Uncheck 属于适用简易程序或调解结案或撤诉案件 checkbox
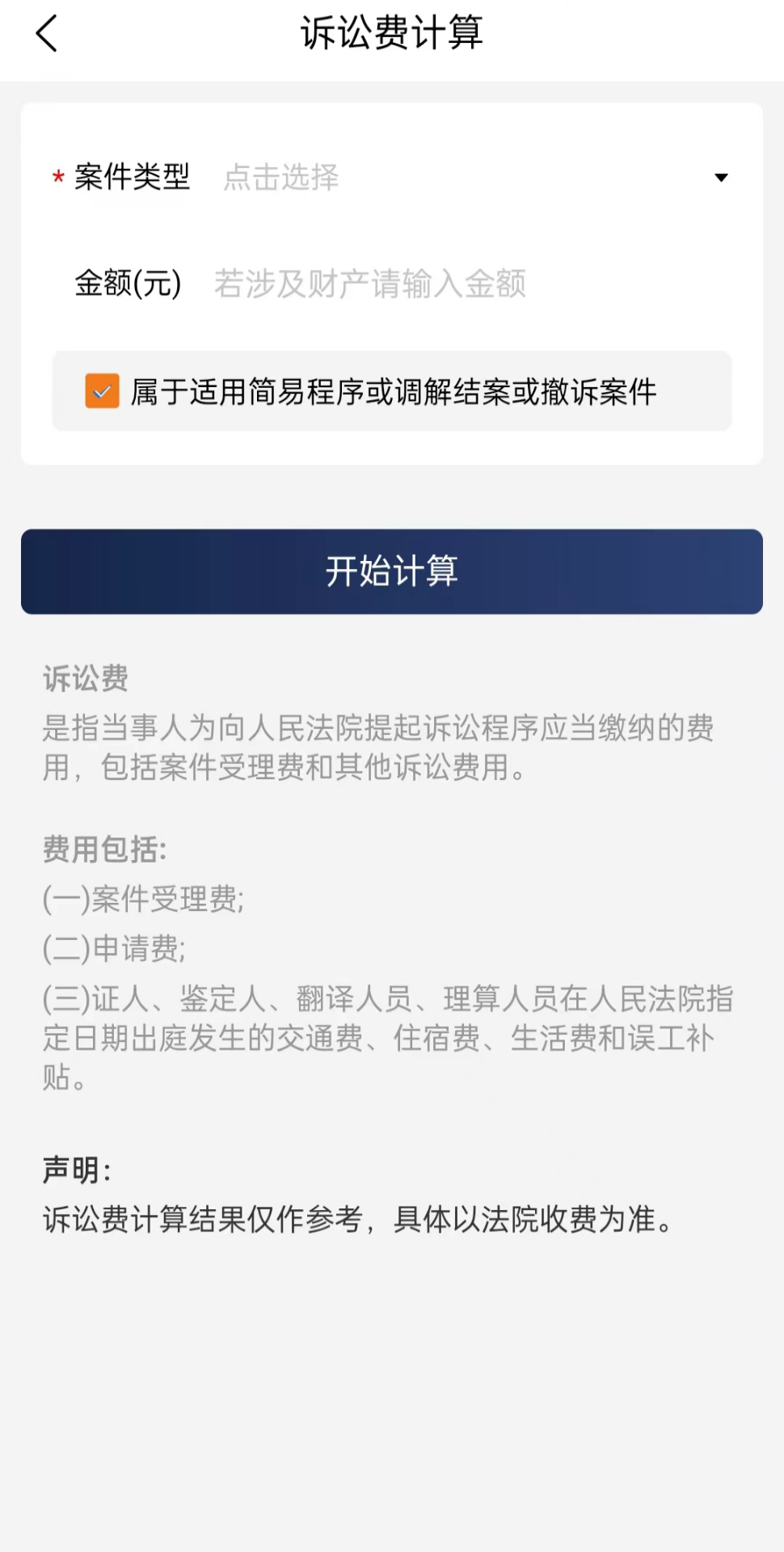The width and height of the screenshot is (784, 1552). coord(103,391)
